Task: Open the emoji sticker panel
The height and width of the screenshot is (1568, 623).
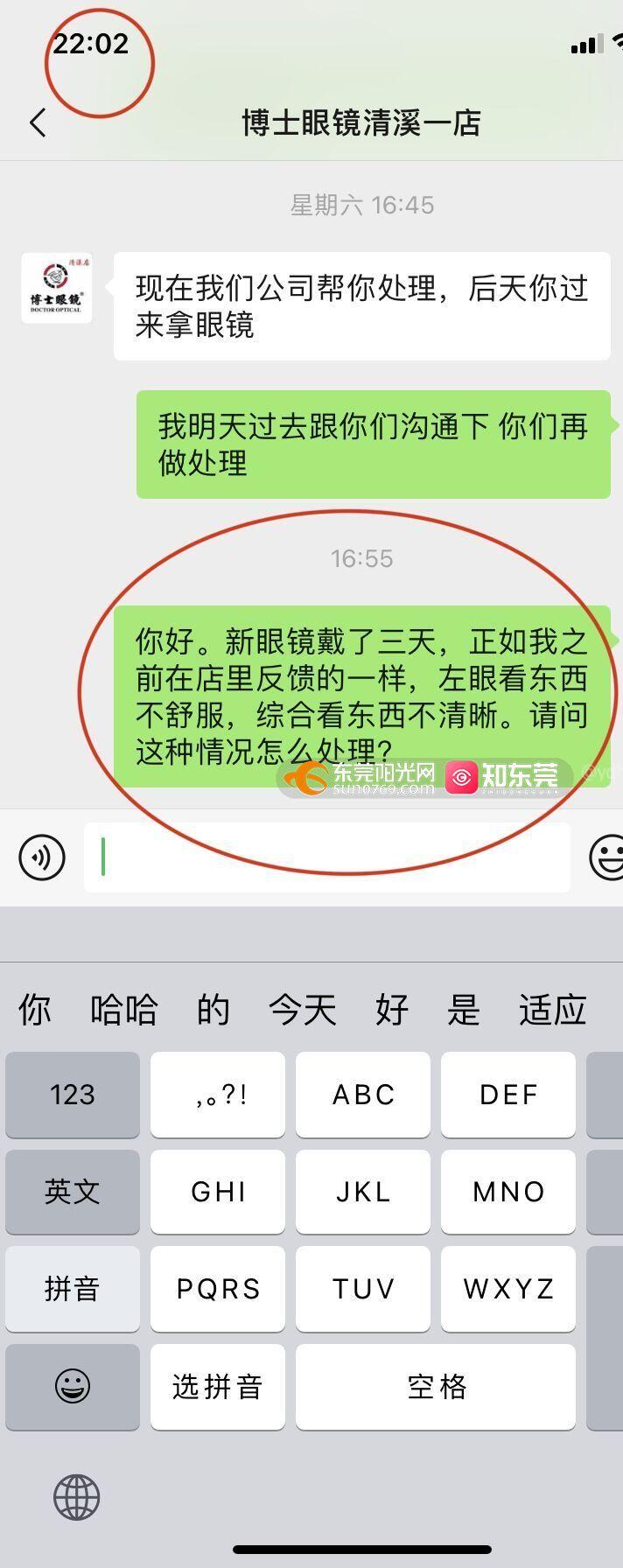Action: 606,857
